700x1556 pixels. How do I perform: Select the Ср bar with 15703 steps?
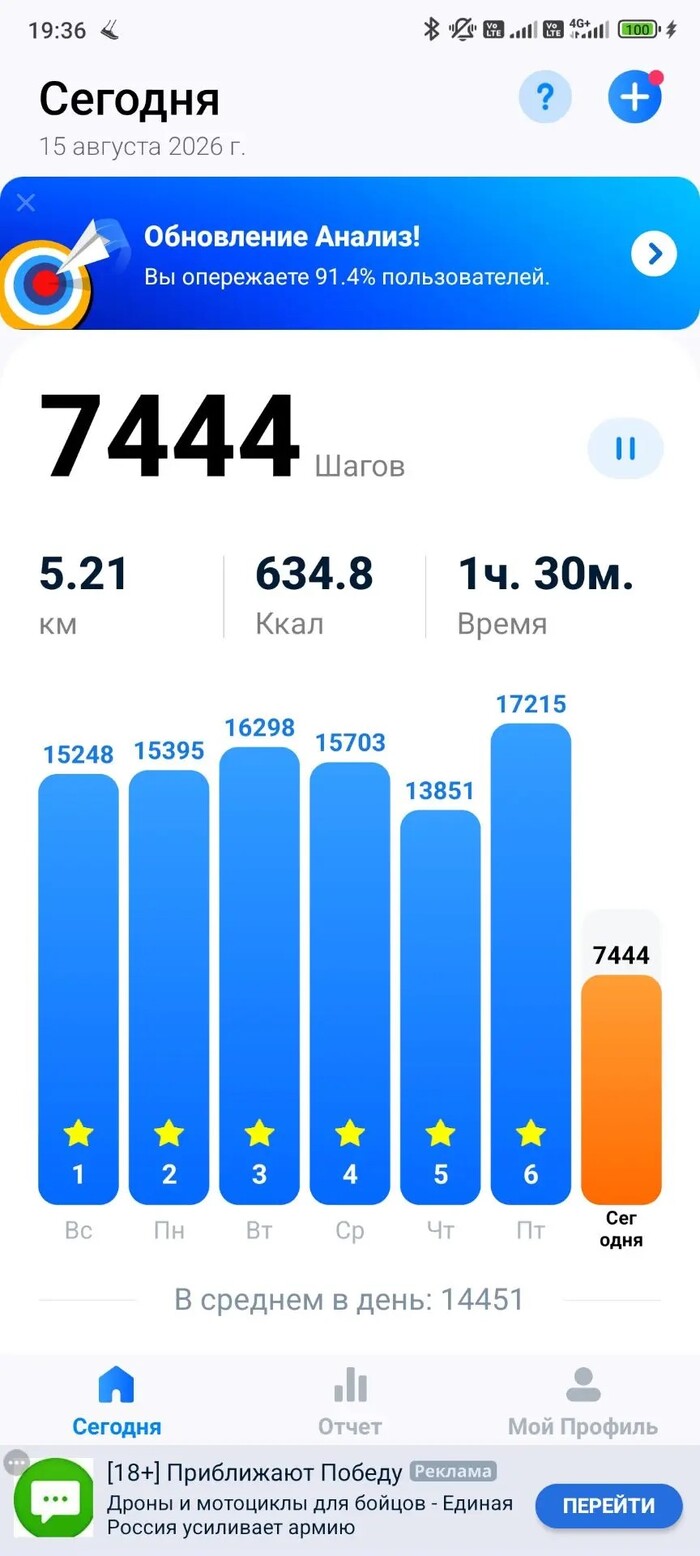pyautogui.click(x=350, y=983)
